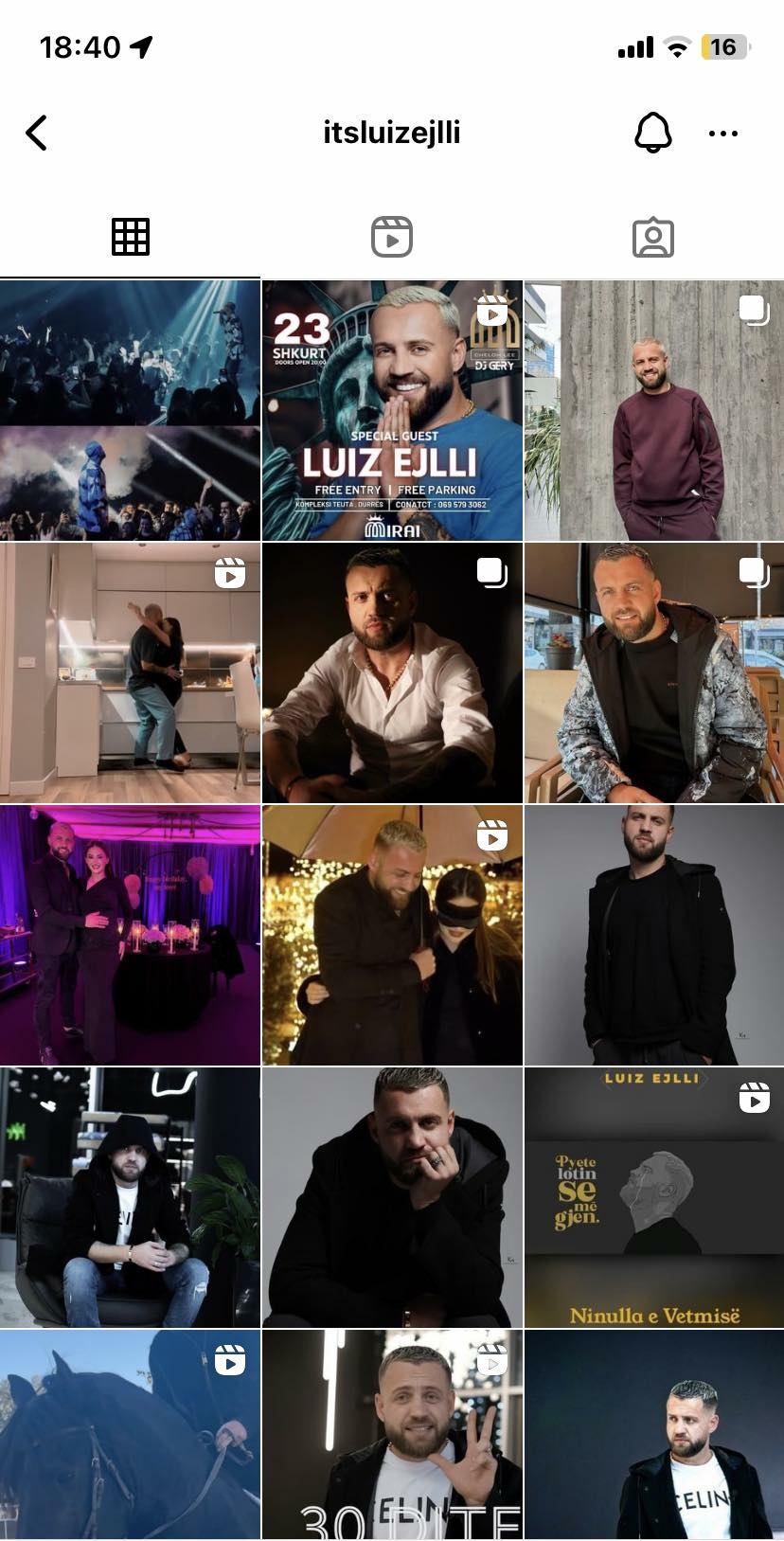Viewport: 784px width, 1541px height.
Task: Open the purple-lit party couple post
Action: [130, 935]
